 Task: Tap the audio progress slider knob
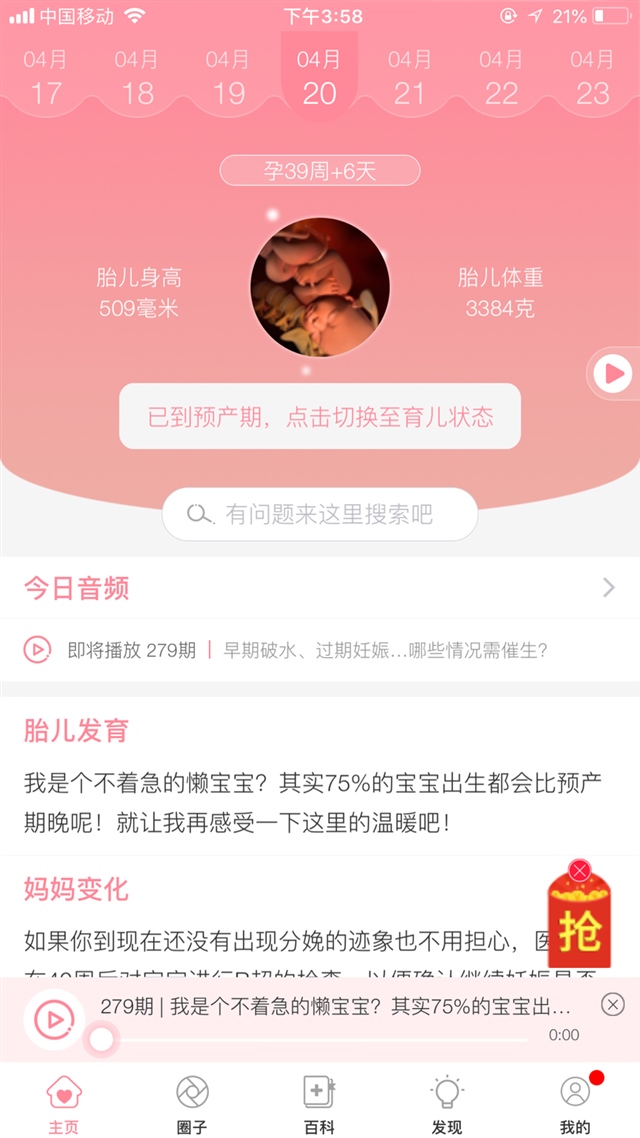point(101,1040)
